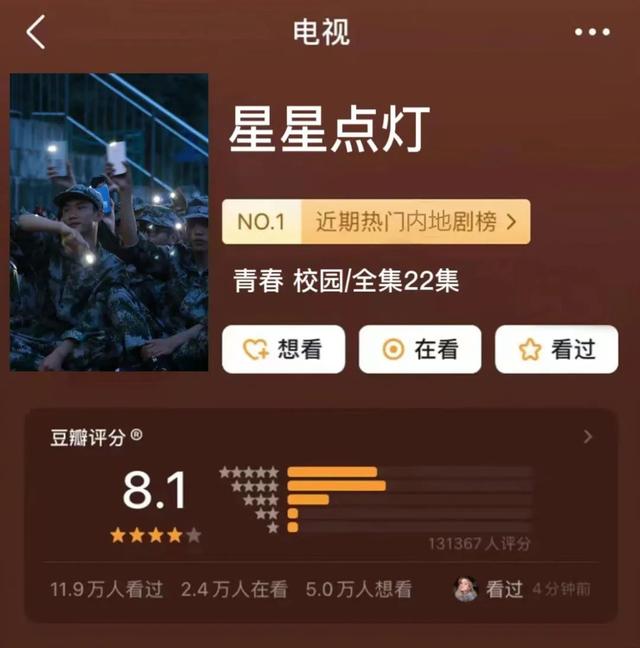The height and width of the screenshot is (648, 640).
Task: Open the three-dot overflow menu
Action: click(x=592, y=32)
